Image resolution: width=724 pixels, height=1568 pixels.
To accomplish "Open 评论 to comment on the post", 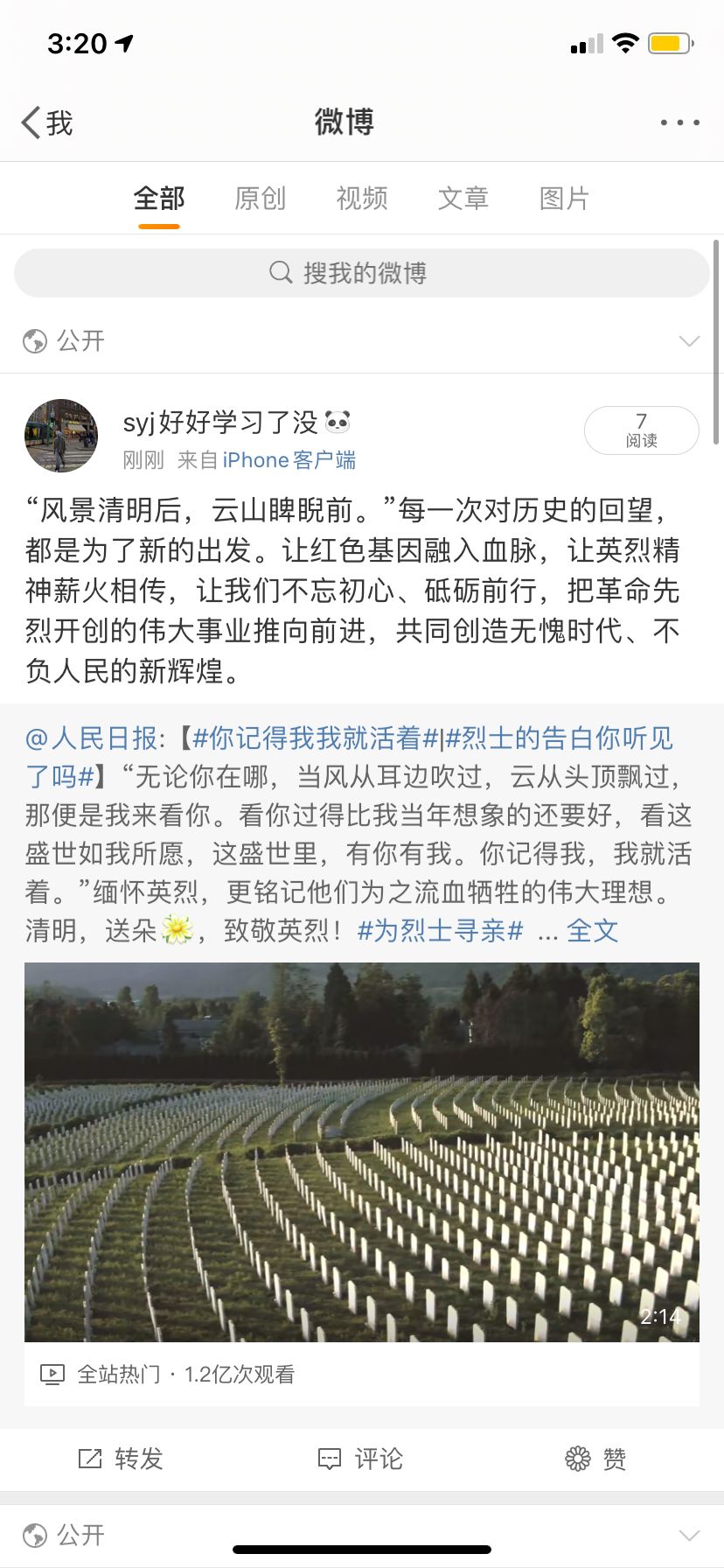I will 360,1459.
